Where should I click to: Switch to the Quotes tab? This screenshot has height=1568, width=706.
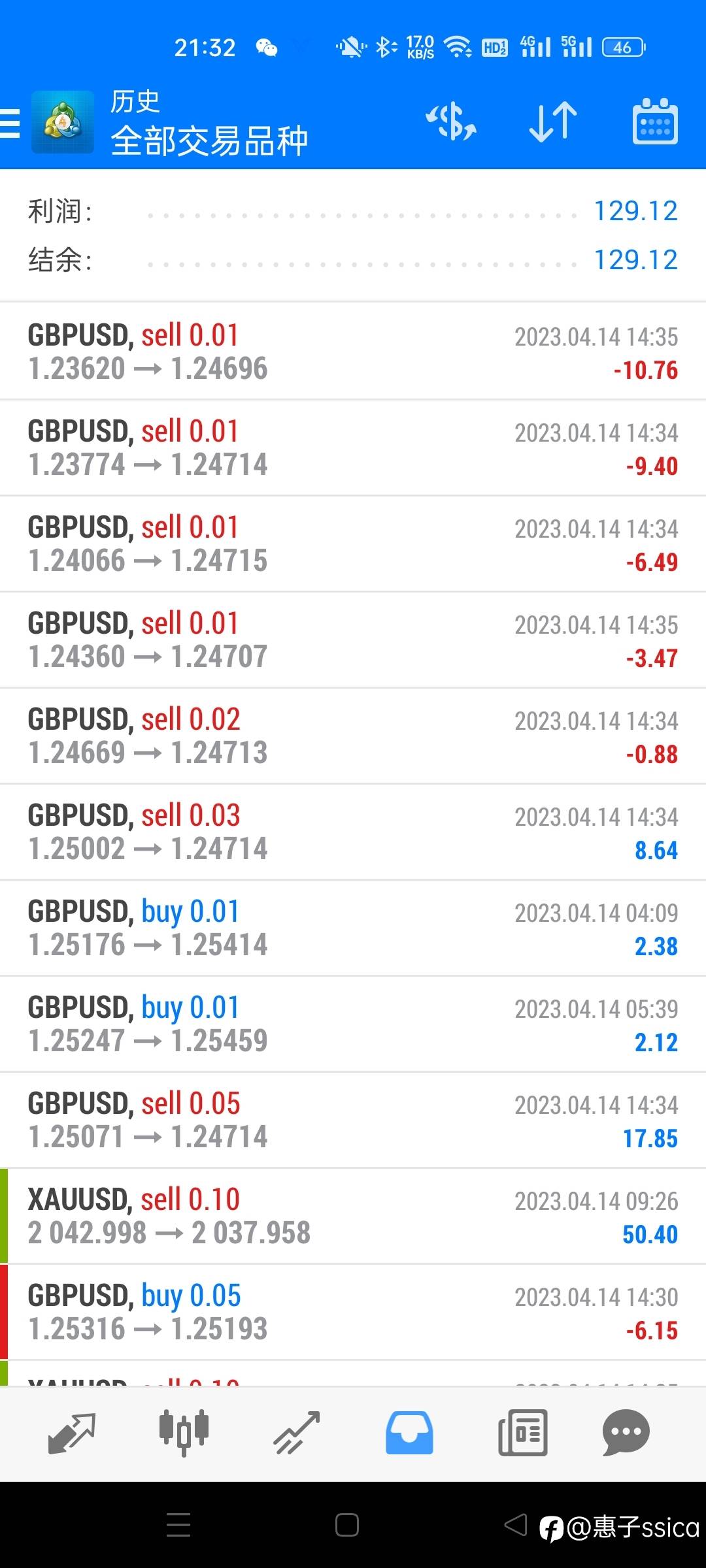(72, 1433)
